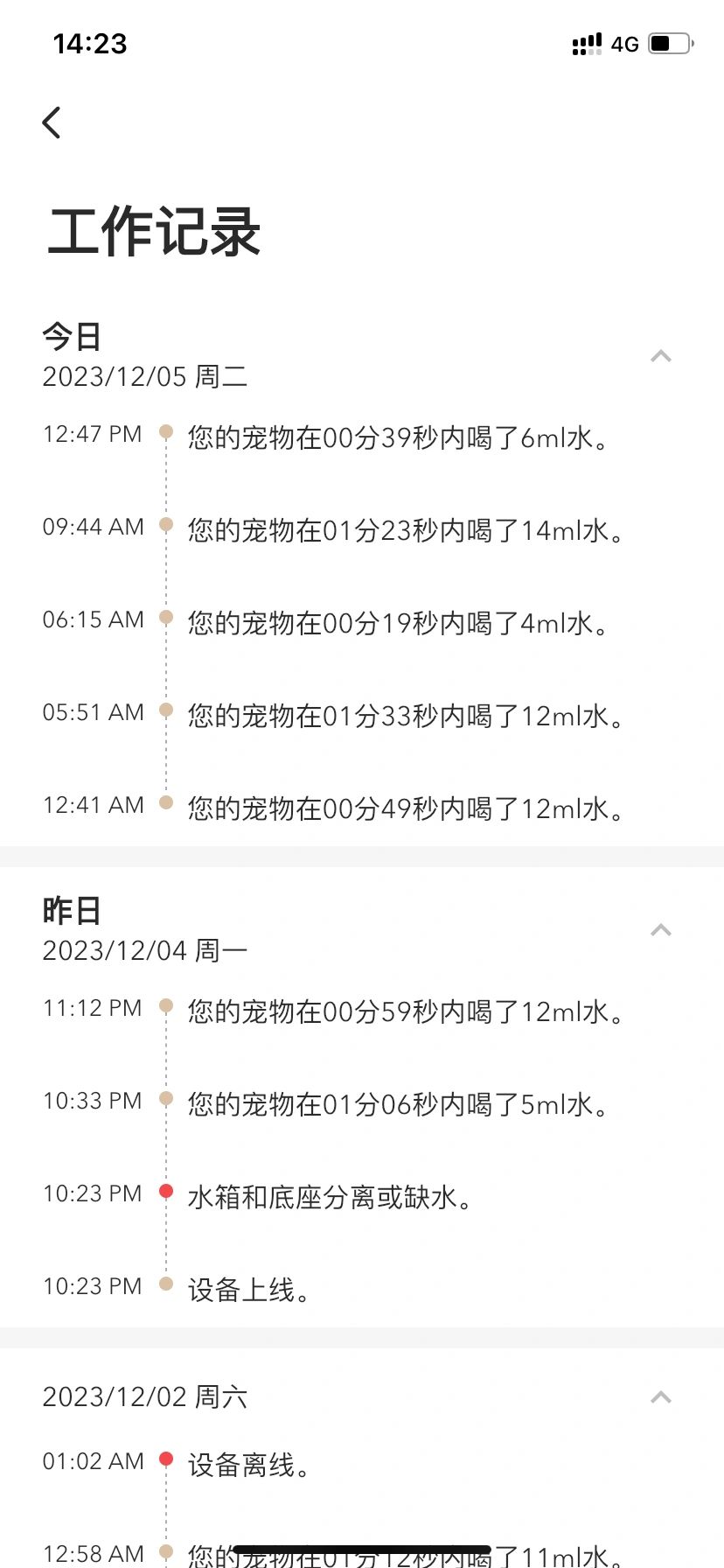Image resolution: width=724 pixels, height=1568 pixels.
Task: Collapse the 2023/12/02 周六 section
Action: pos(661,1397)
